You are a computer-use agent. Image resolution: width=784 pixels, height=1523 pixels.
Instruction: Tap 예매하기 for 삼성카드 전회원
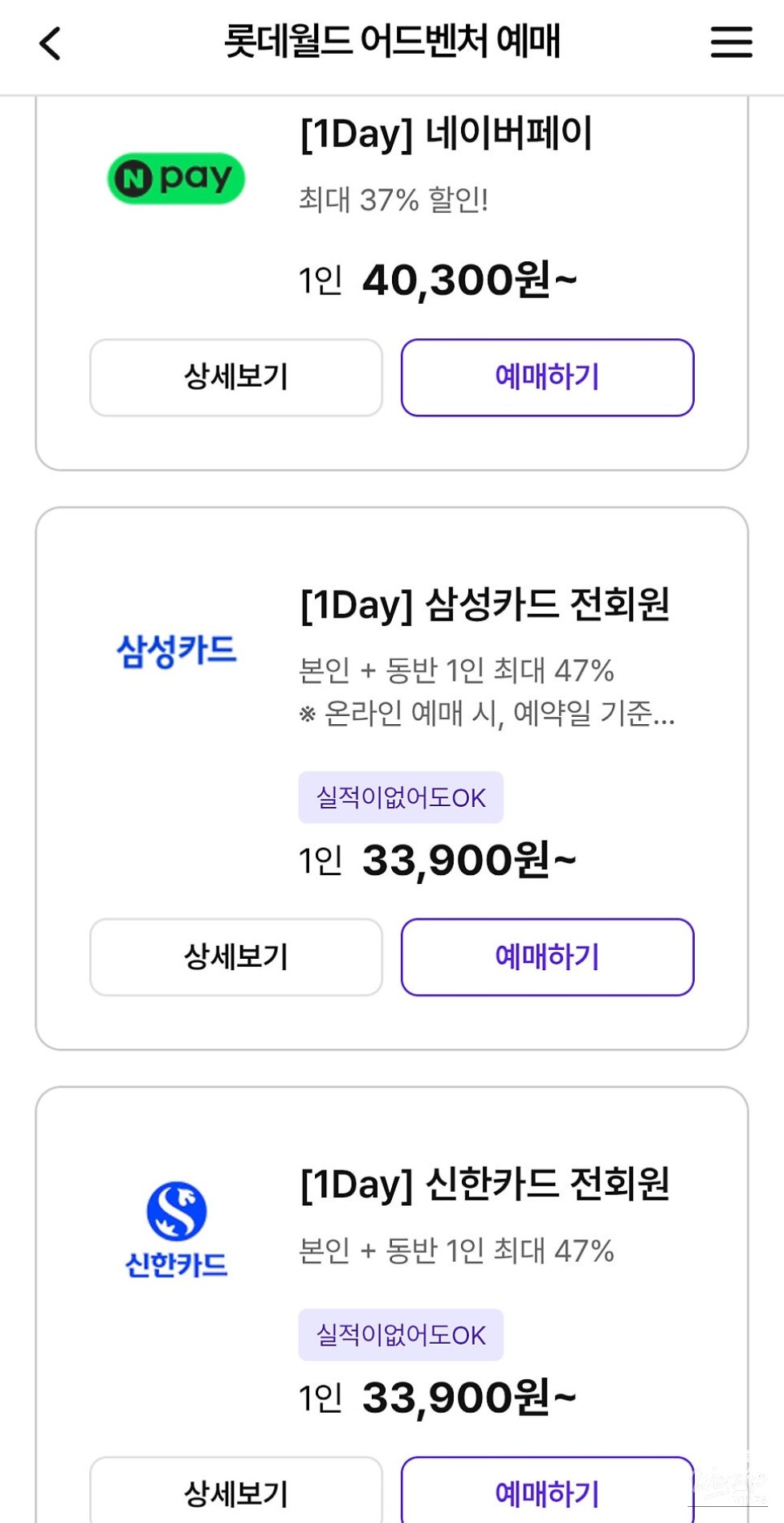click(547, 956)
